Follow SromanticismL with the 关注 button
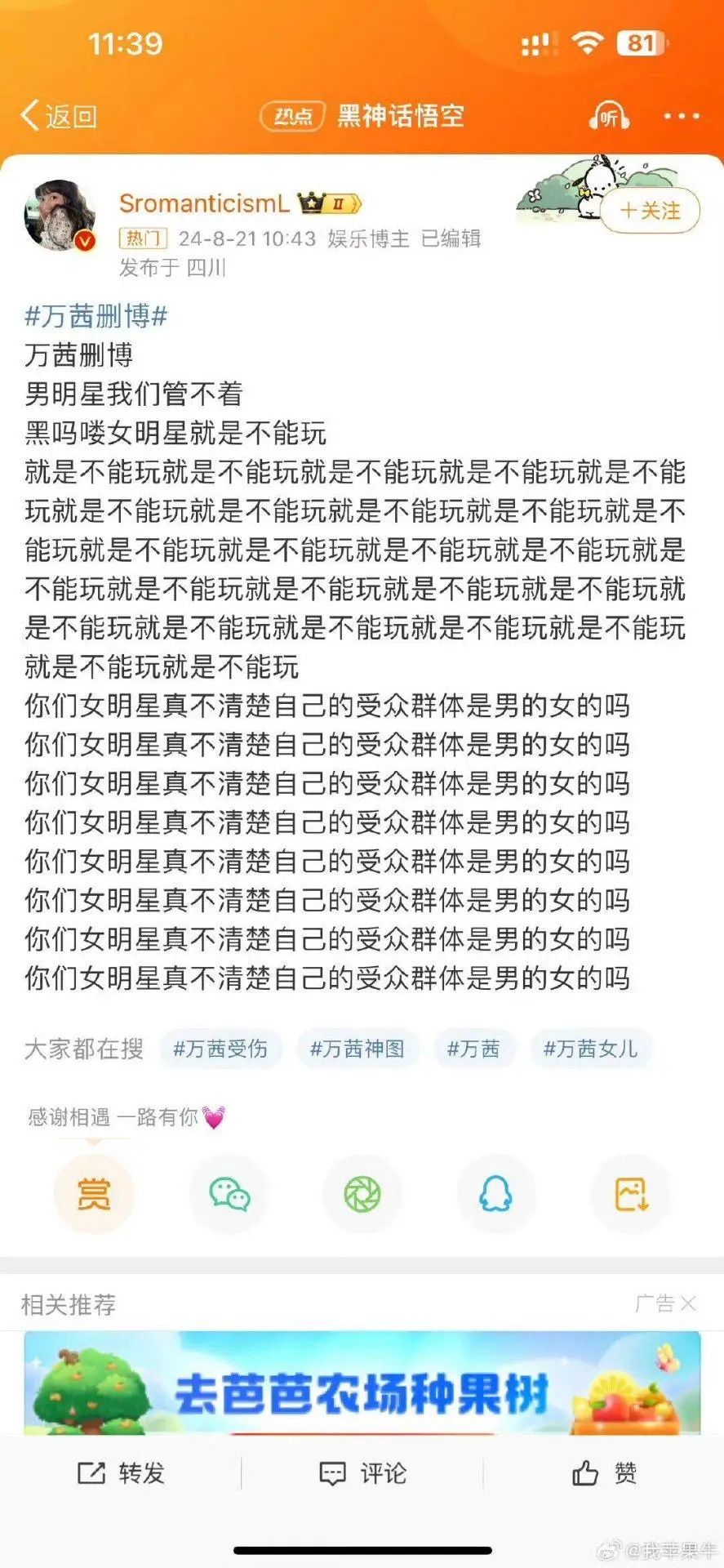 pos(651,211)
